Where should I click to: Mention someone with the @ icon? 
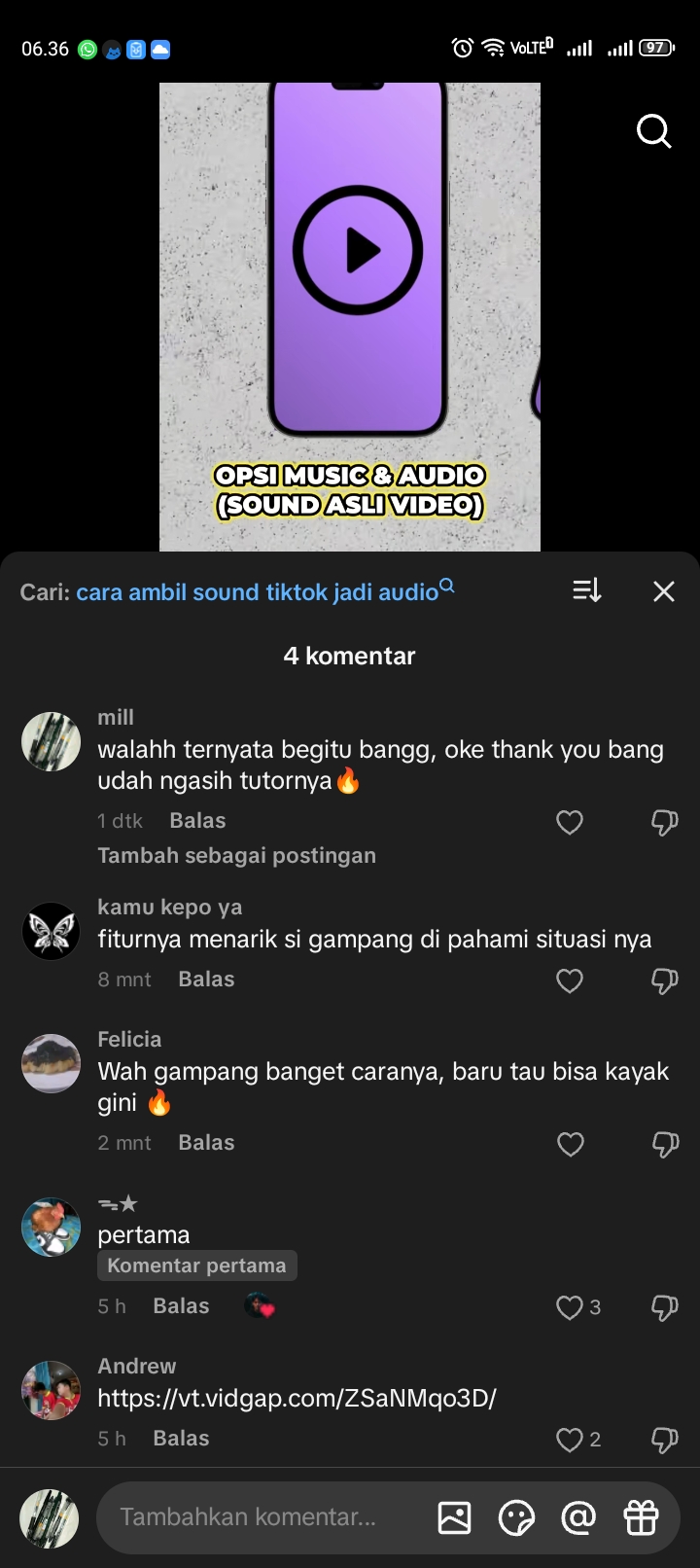pyautogui.click(x=578, y=1517)
